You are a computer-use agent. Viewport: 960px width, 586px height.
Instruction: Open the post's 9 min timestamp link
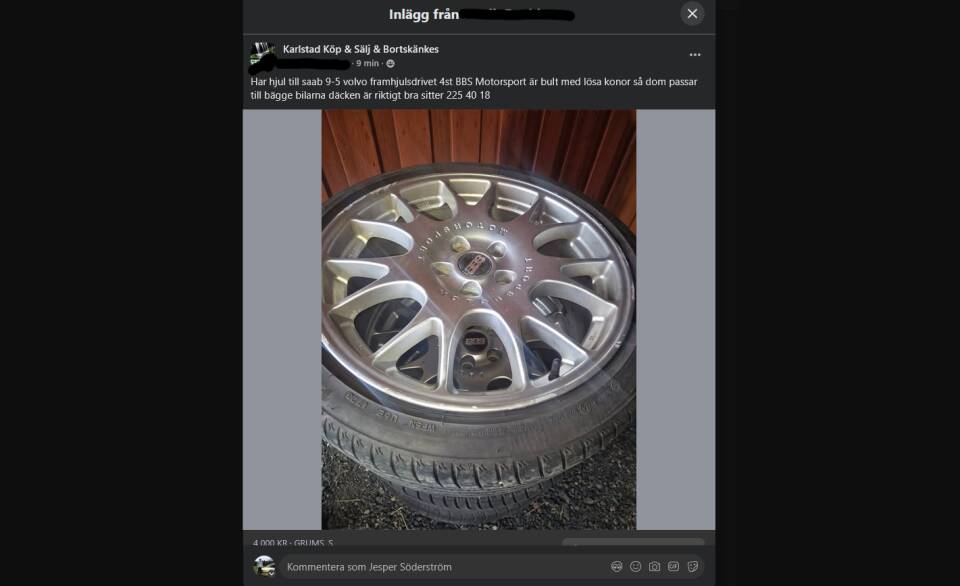click(x=367, y=63)
